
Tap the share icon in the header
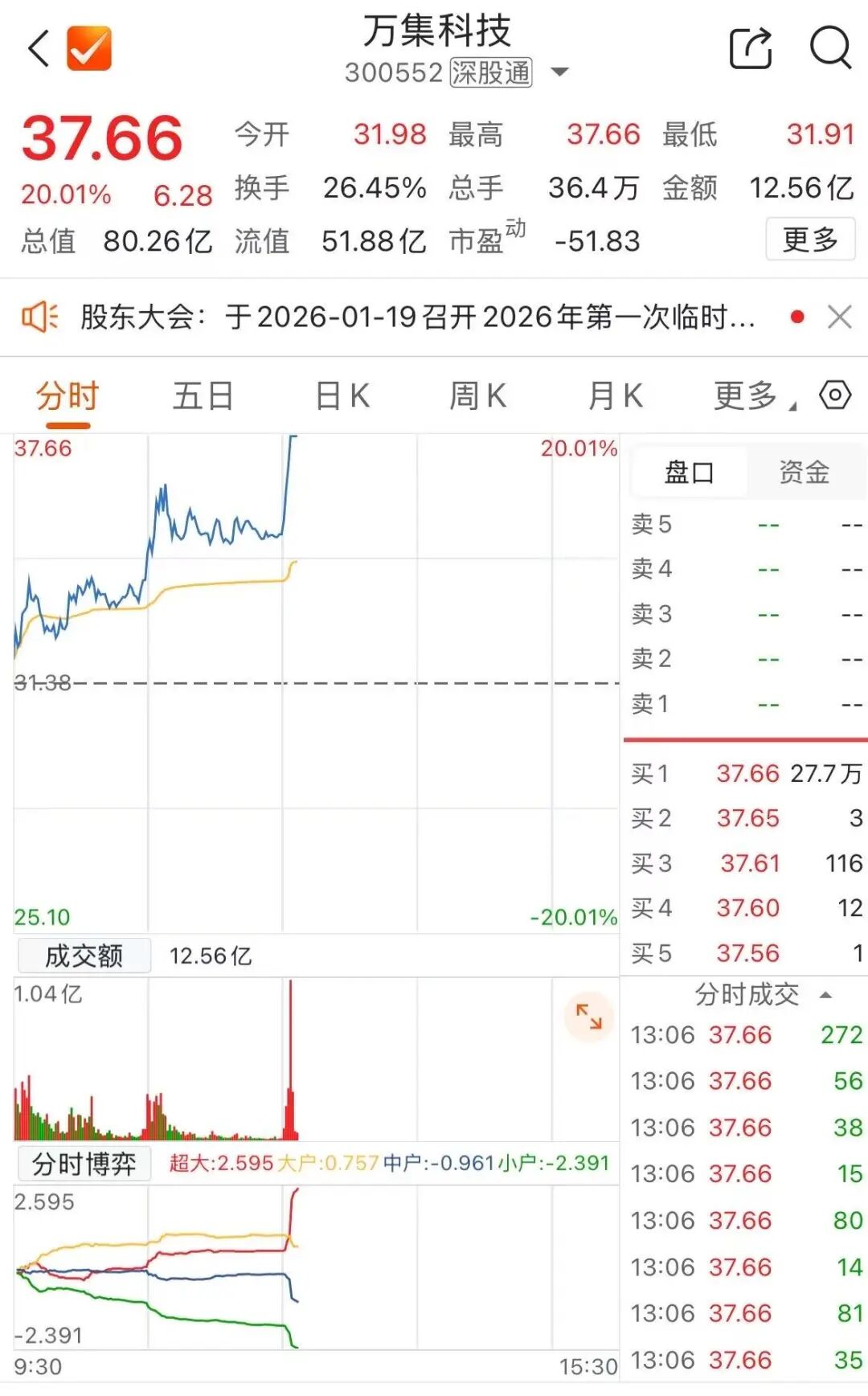(x=749, y=48)
